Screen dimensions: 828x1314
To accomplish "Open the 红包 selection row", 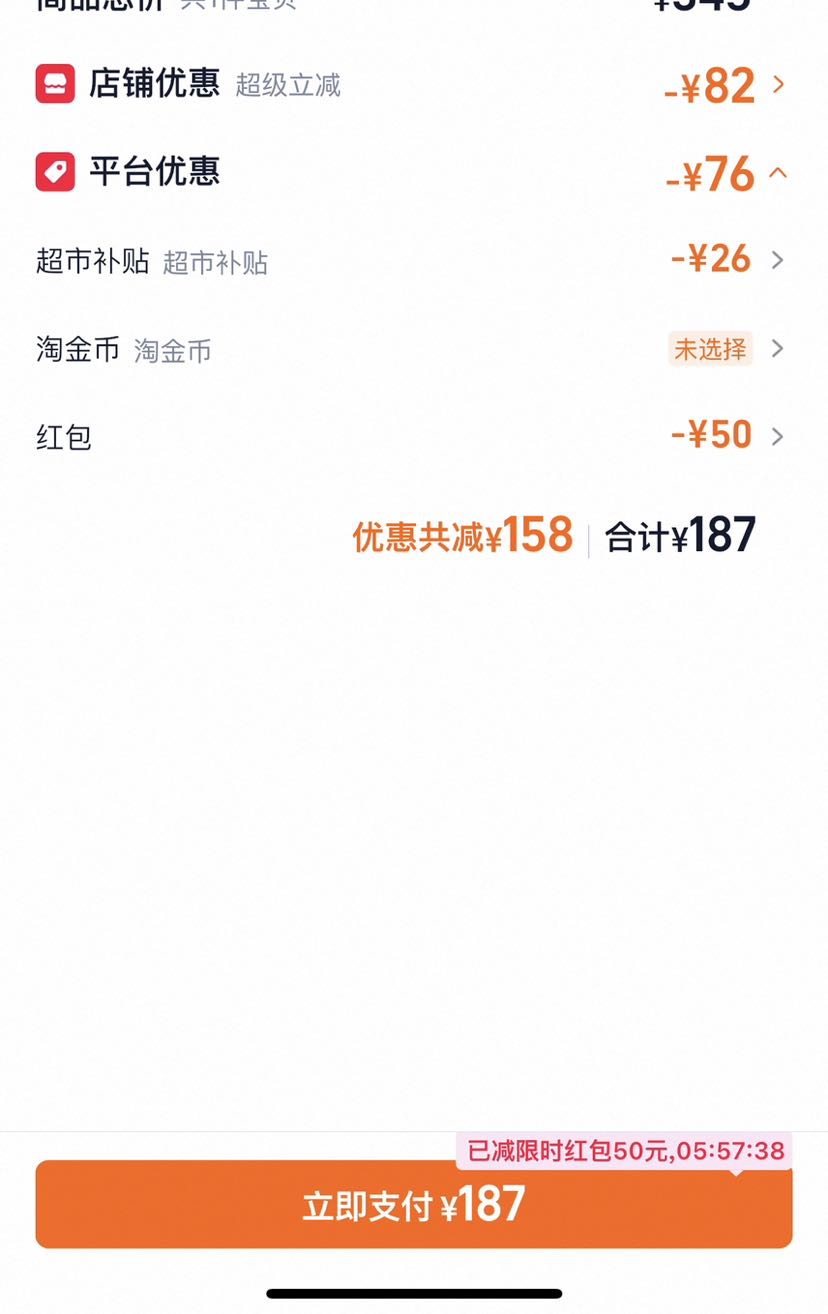I will [x=413, y=436].
